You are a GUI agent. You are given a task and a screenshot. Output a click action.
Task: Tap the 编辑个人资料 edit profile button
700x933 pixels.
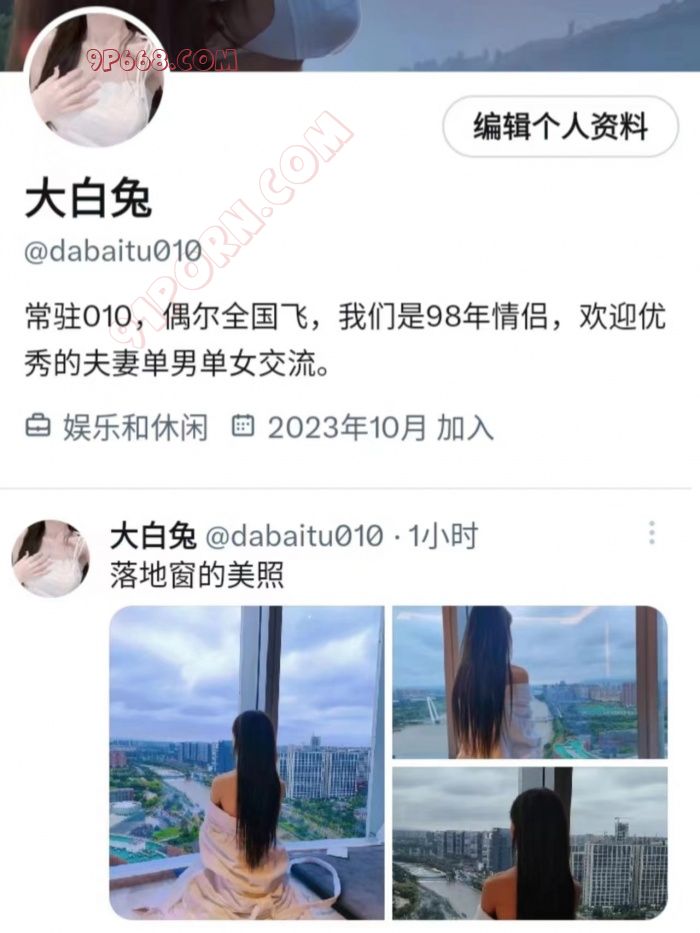[x=560, y=126]
